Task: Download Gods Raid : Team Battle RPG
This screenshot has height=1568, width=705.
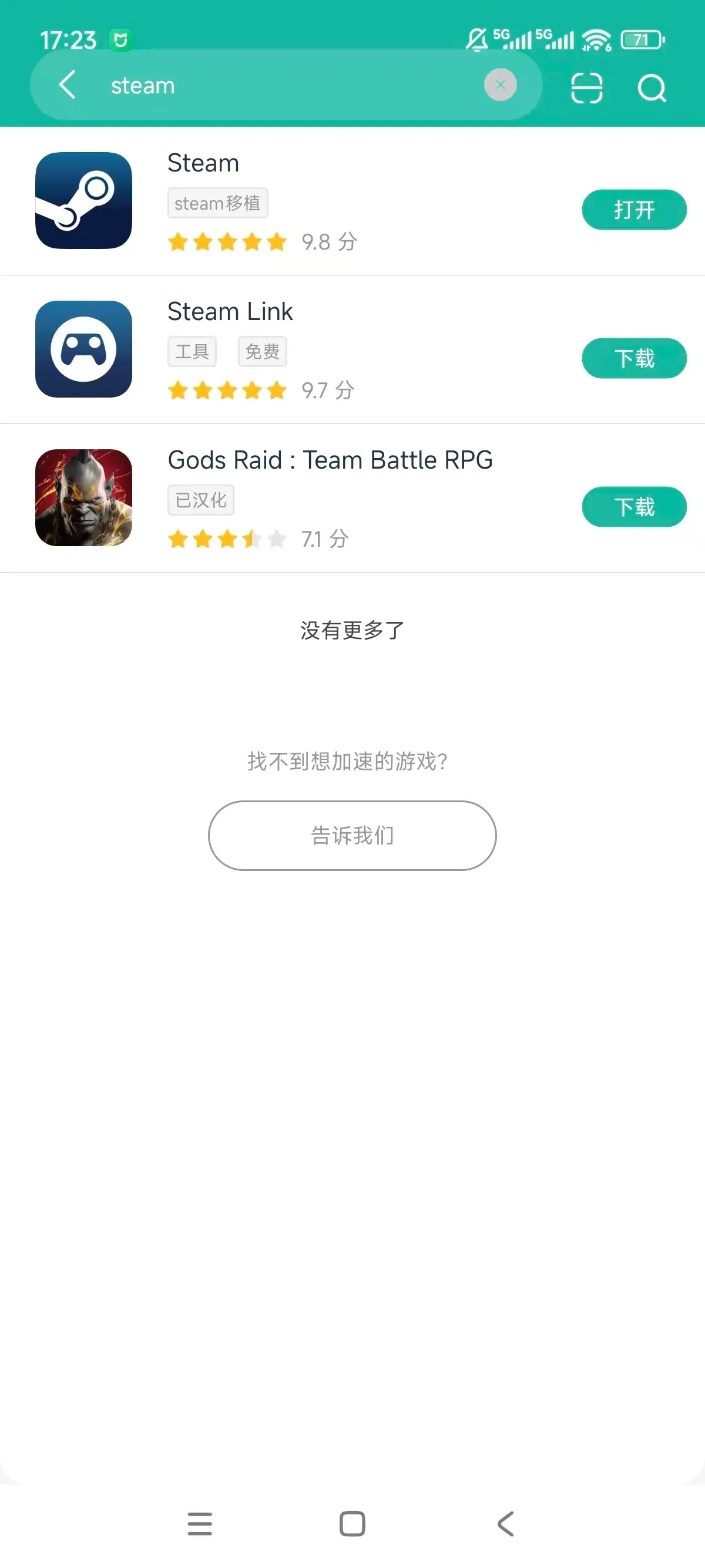Action: [x=634, y=507]
